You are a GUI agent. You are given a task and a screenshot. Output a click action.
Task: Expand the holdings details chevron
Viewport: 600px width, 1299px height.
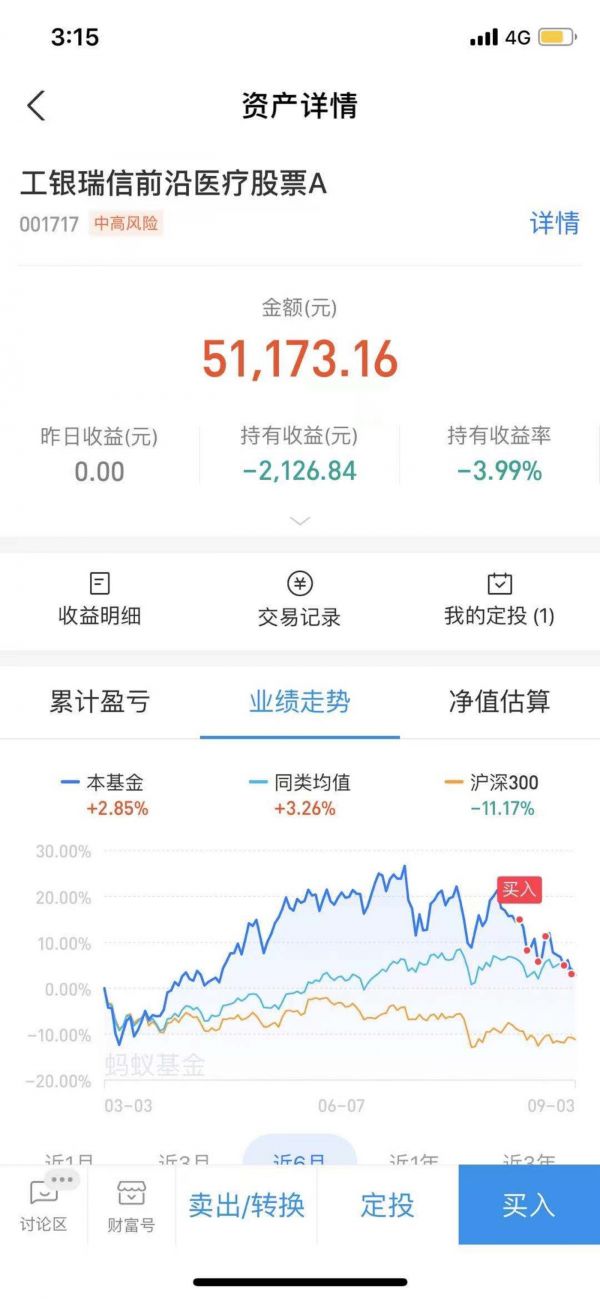[x=300, y=521]
